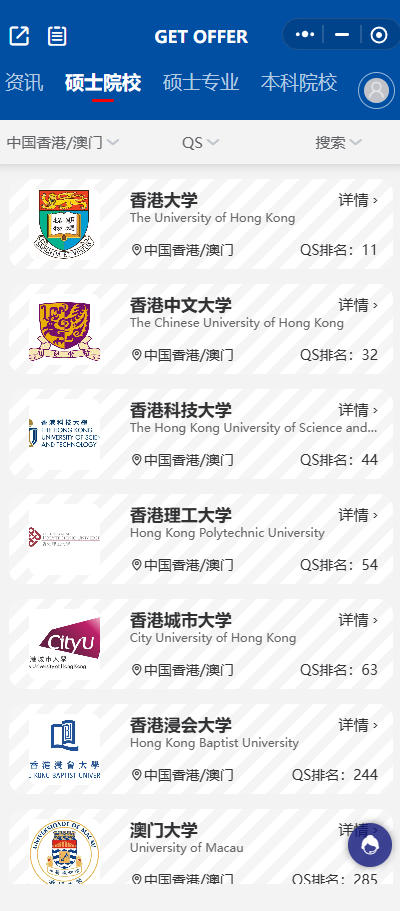Open the user profile avatar
This screenshot has width=400, height=911.
376,91
